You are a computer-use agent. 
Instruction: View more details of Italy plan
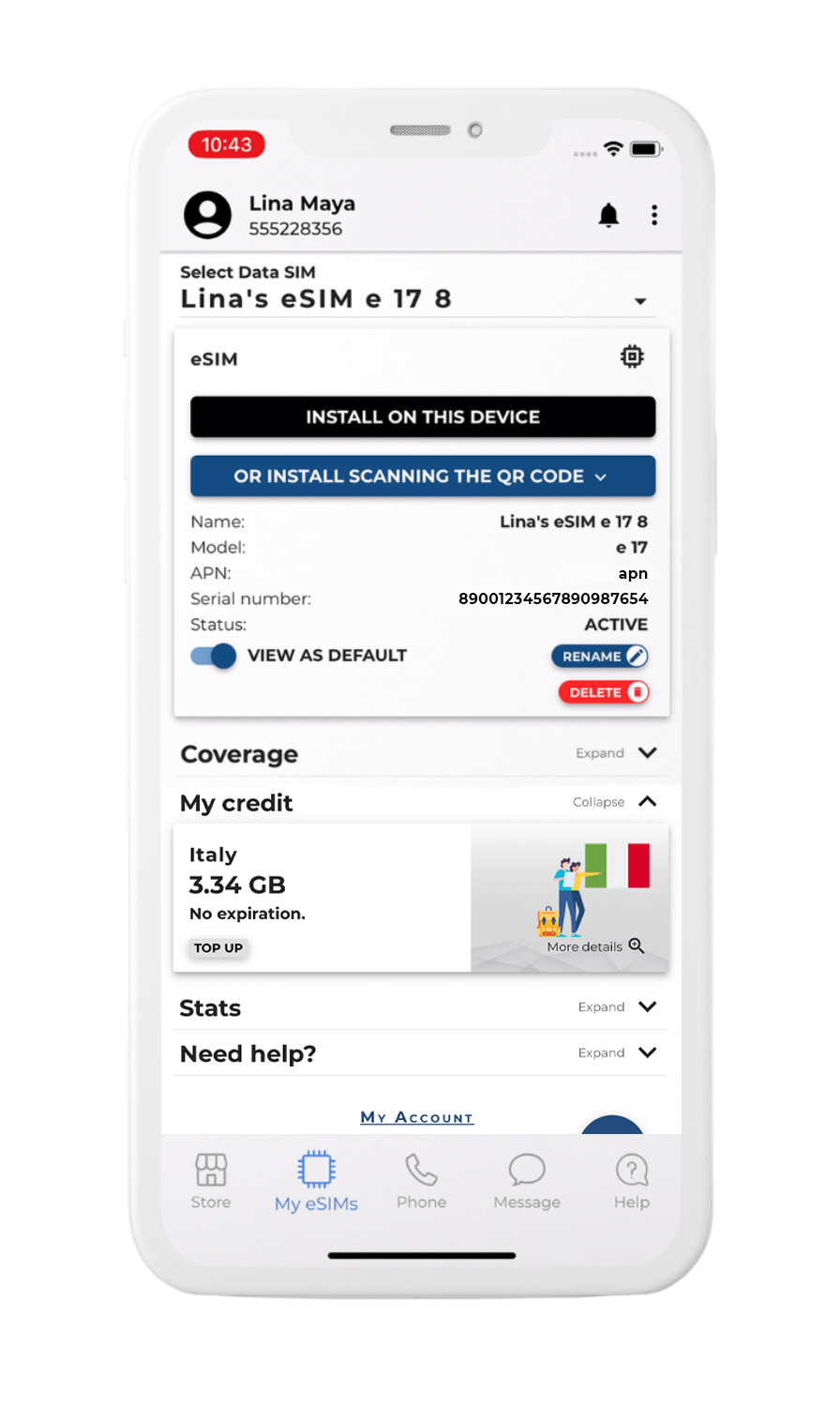(x=596, y=946)
